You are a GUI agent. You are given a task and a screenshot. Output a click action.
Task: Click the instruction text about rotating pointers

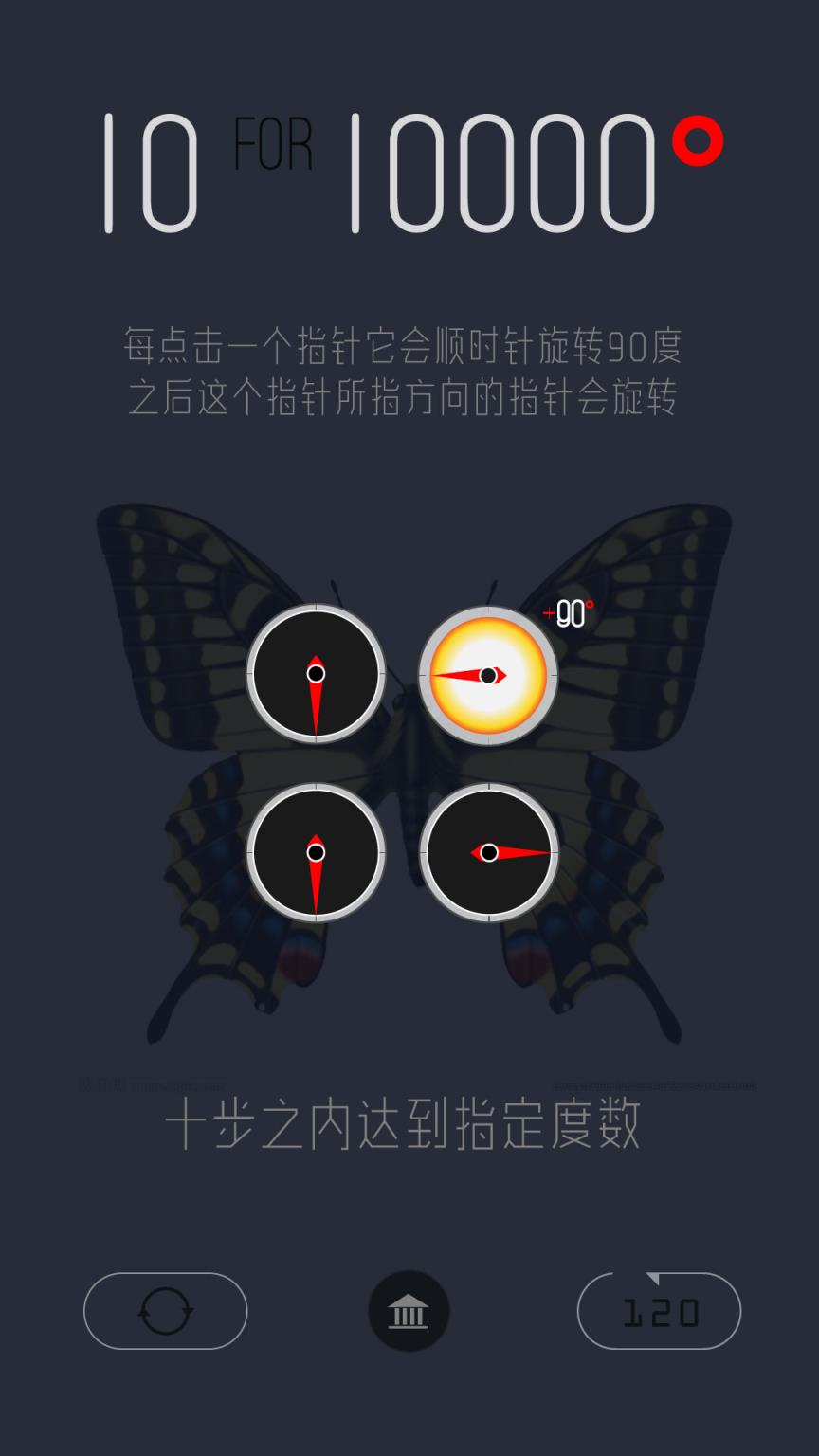point(408,370)
